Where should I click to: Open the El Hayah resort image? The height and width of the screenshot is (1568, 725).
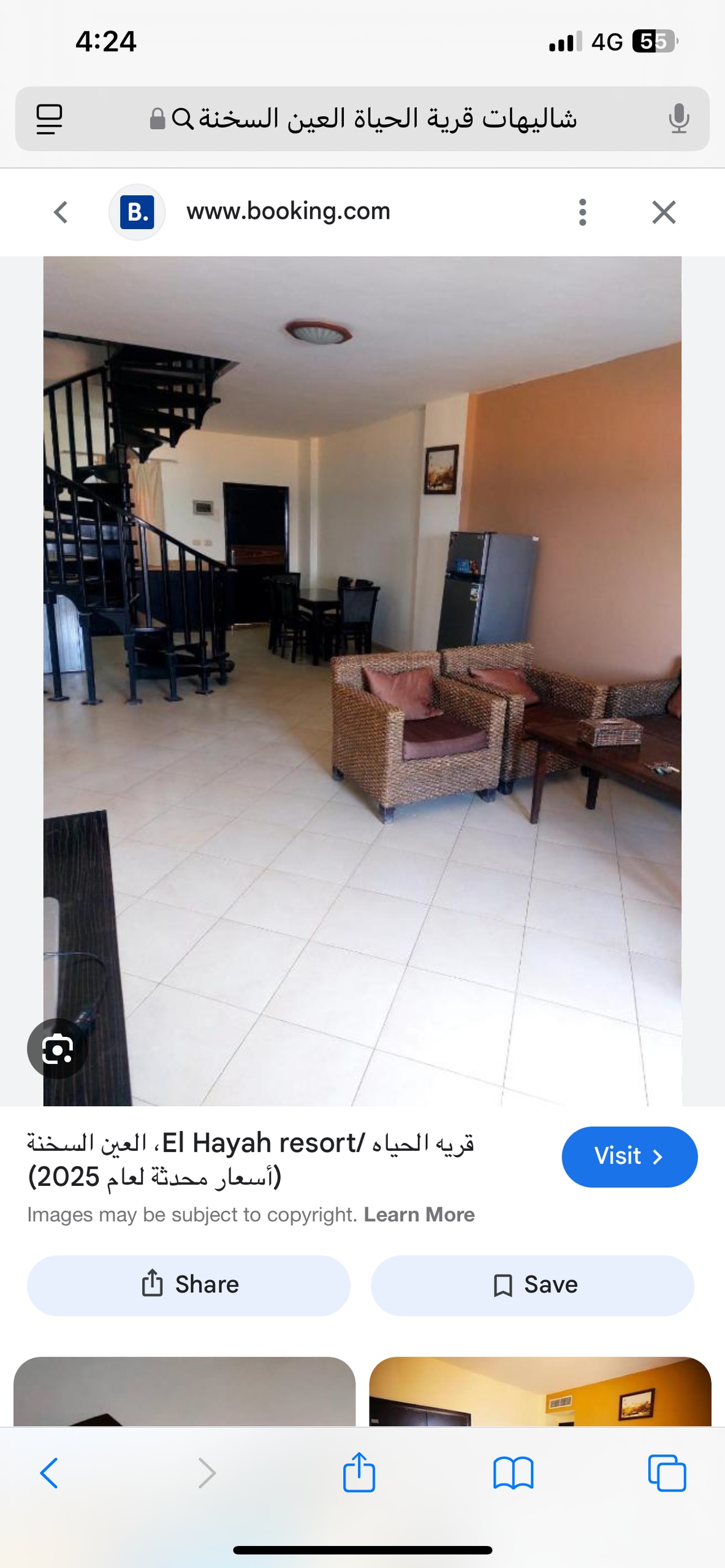[x=362, y=680]
